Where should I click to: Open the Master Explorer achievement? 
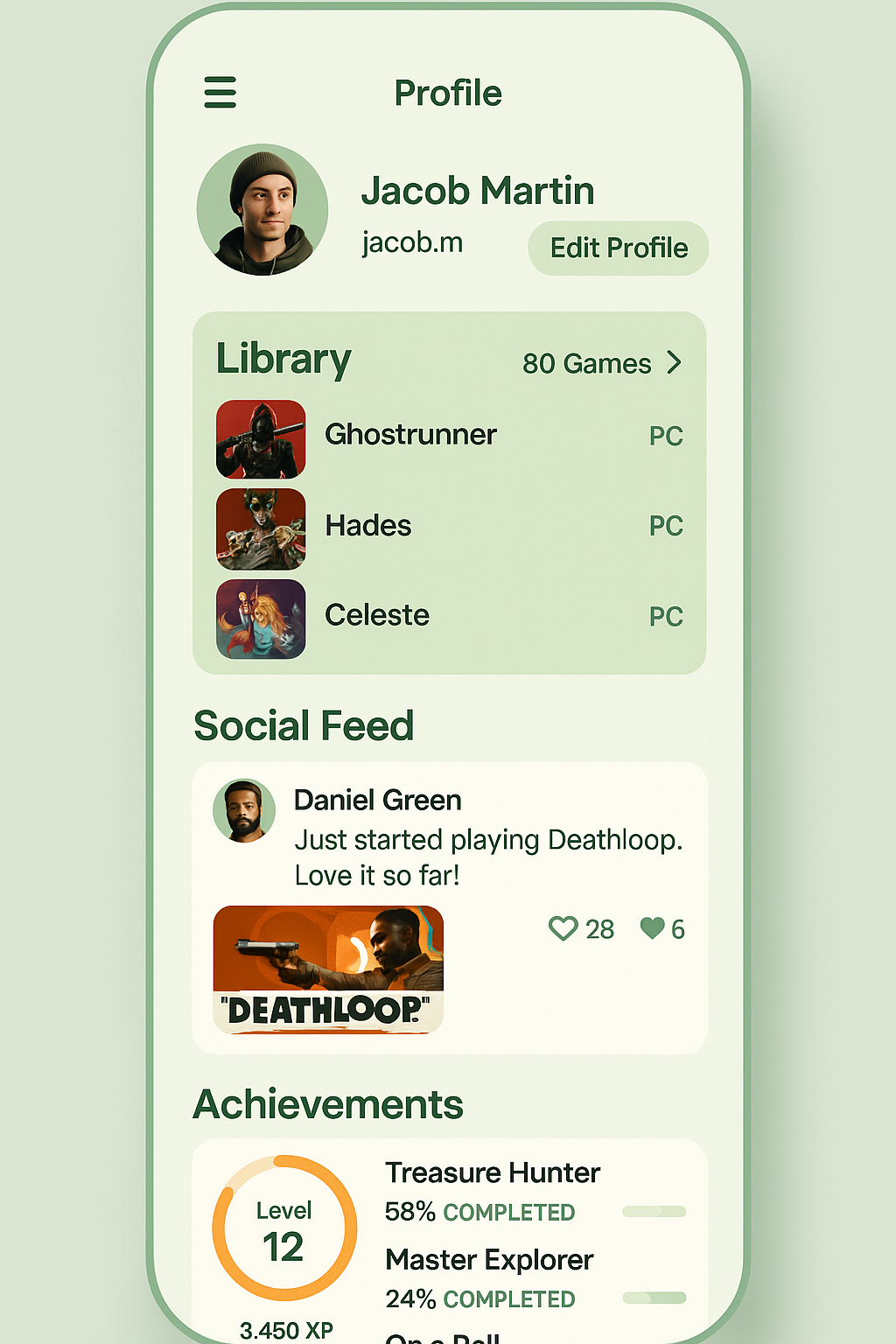tap(489, 1261)
